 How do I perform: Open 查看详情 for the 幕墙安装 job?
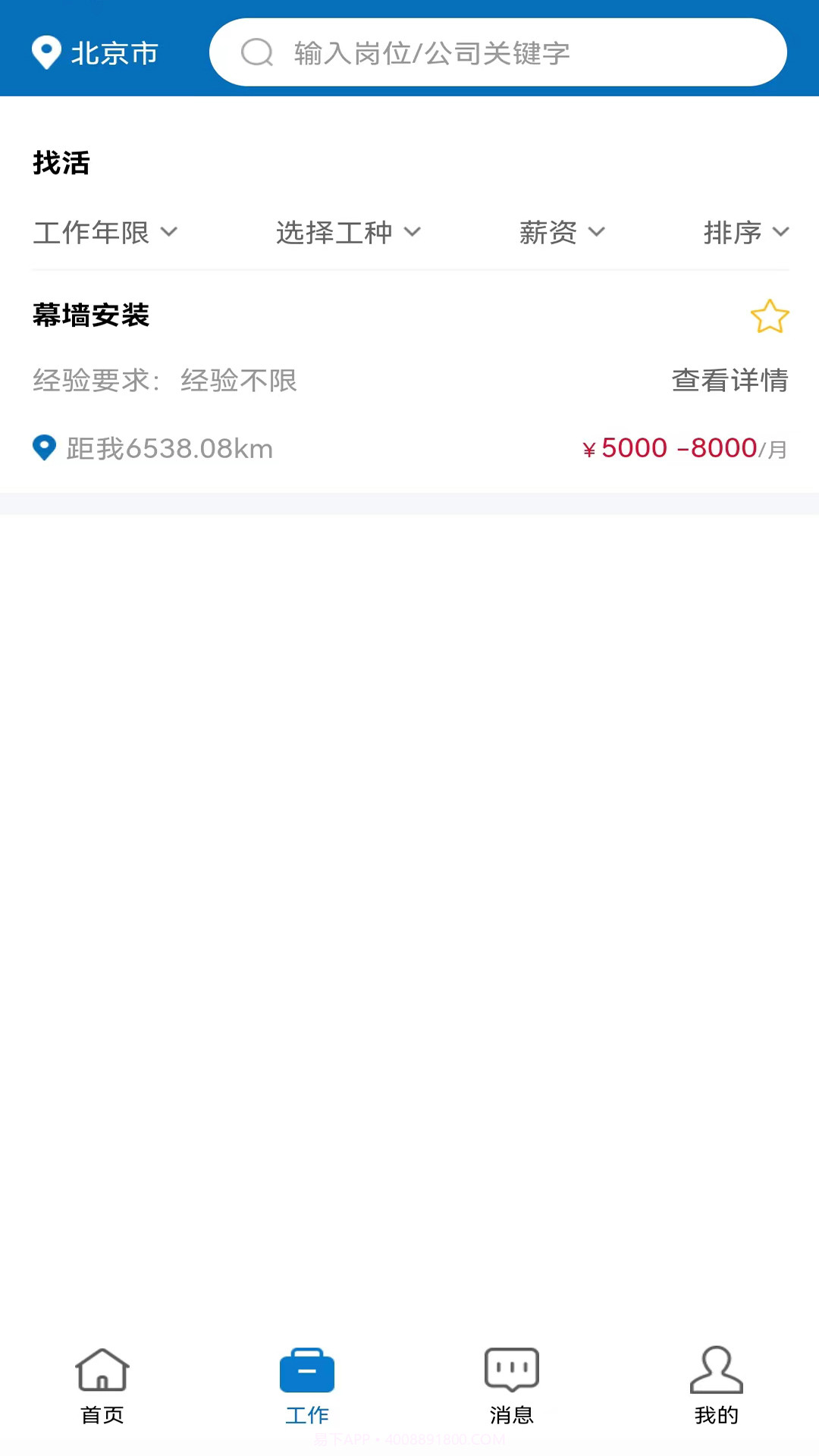pyautogui.click(x=729, y=381)
